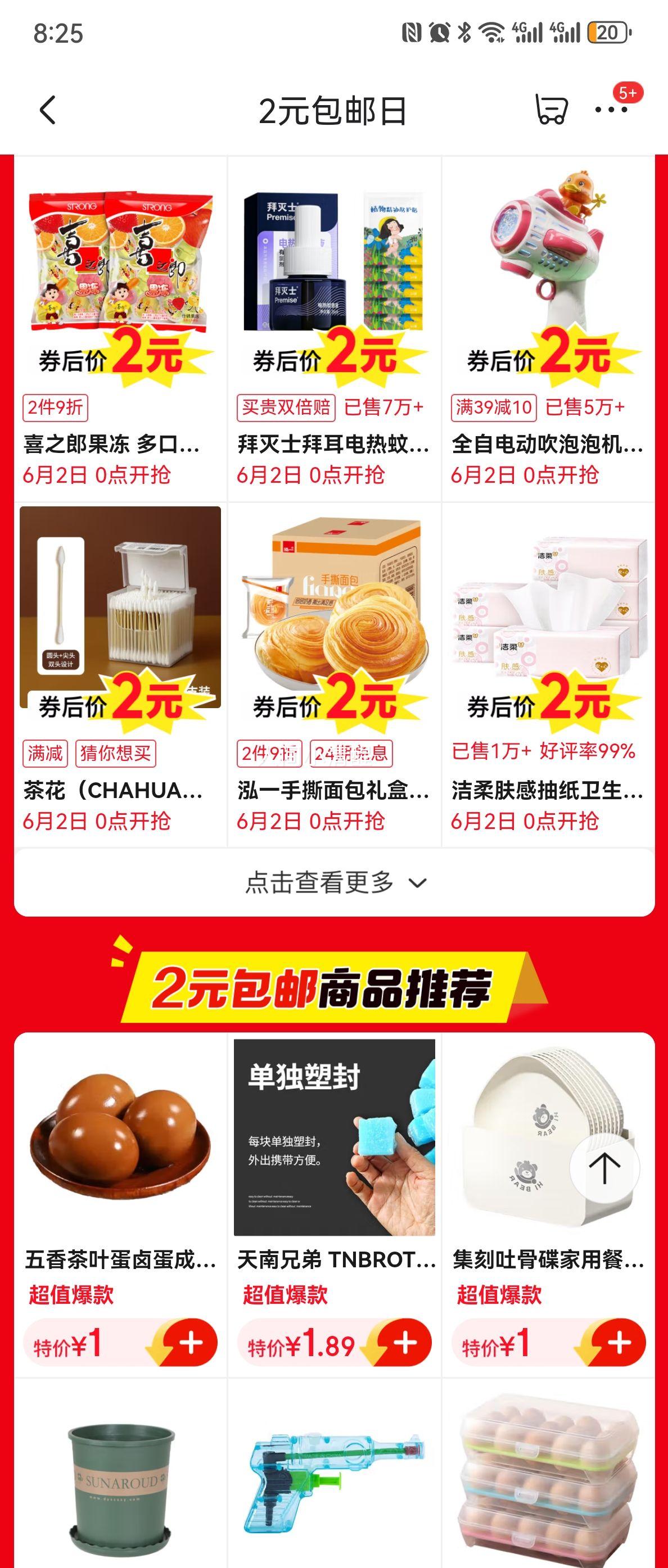Expand 点击查看更多 to see more
This screenshot has width=668, height=1568.
coord(335,882)
